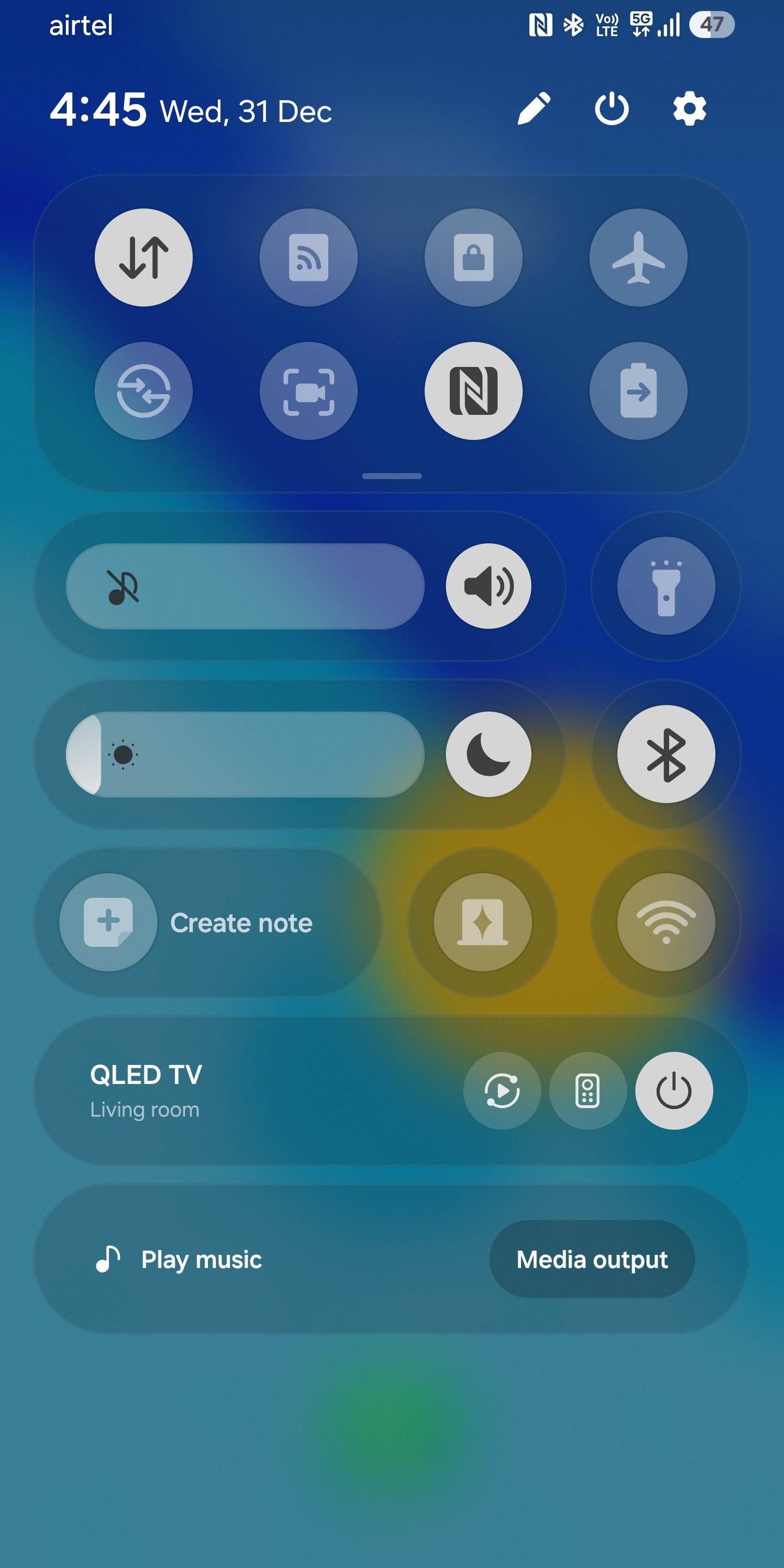Turn on the flashlight

(666, 586)
